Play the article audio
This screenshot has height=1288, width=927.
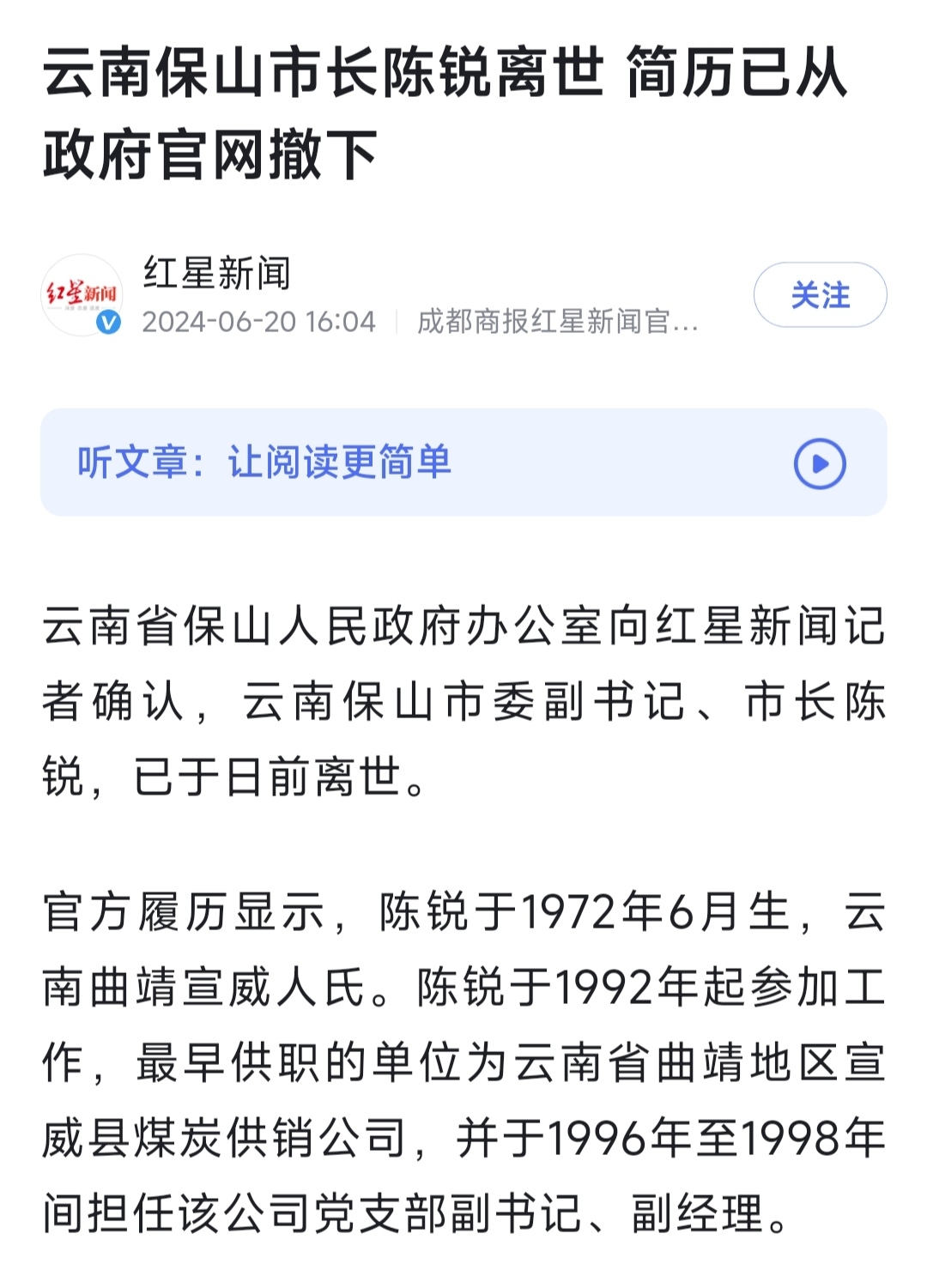pos(820,463)
